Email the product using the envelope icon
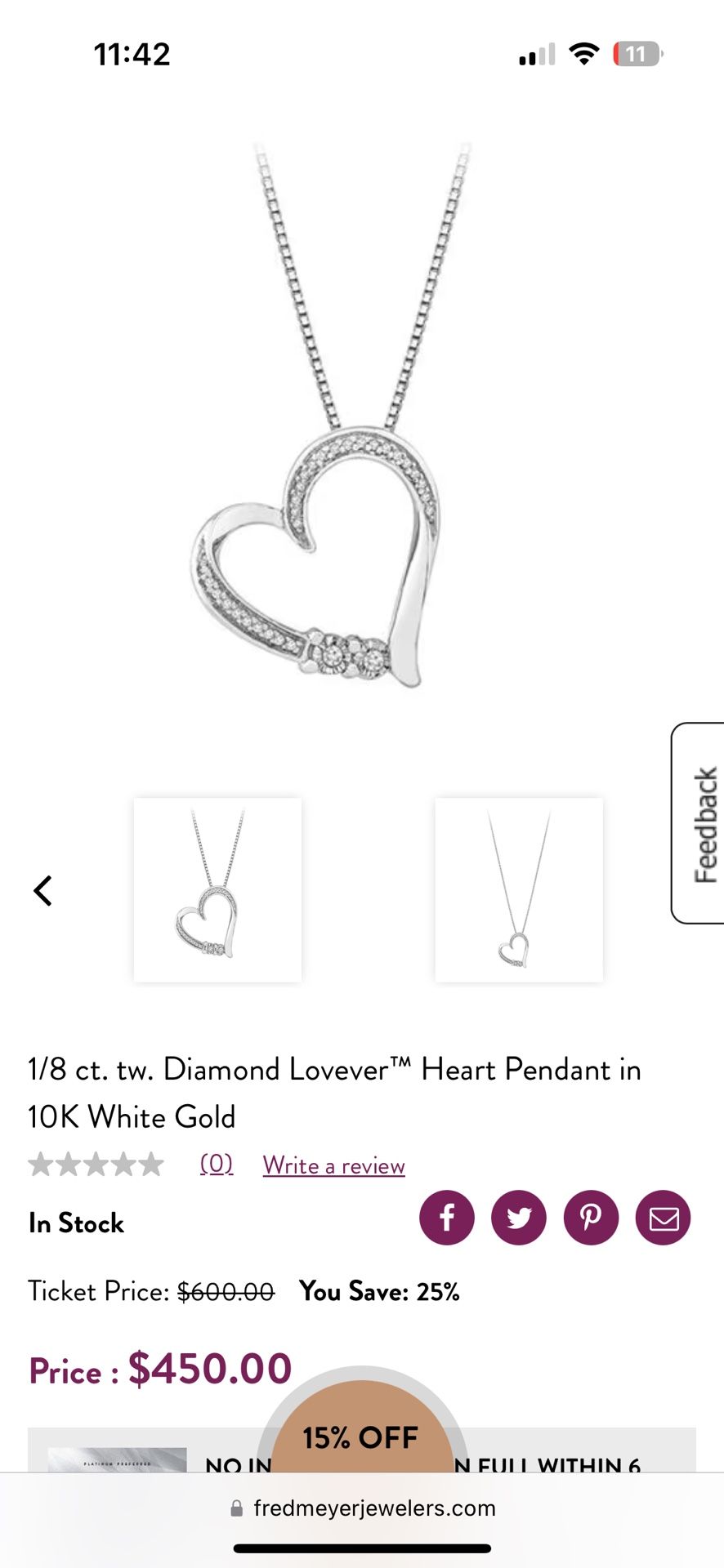Viewport: 724px width, 1568px height. (x=663, y=1218)
